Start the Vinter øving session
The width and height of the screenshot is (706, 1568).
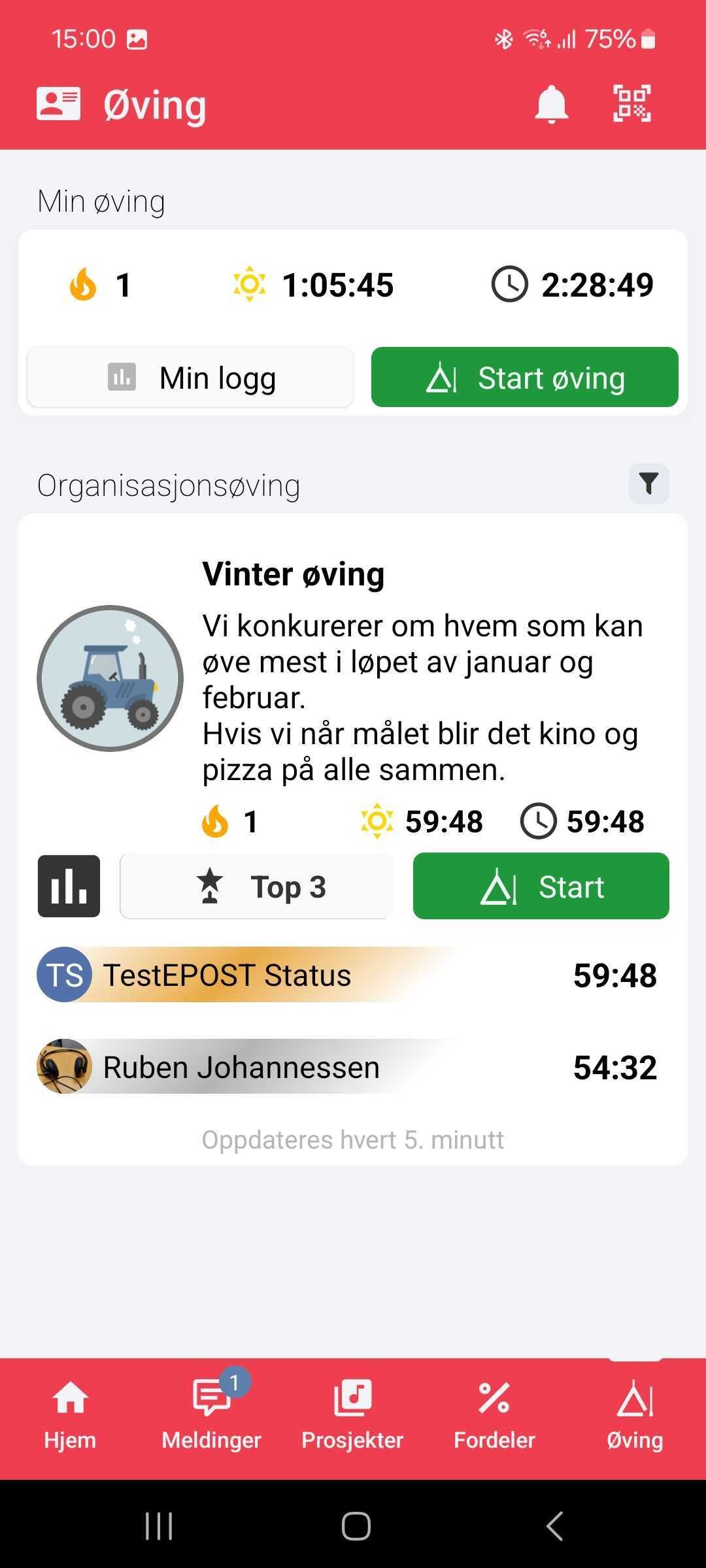click(541, 887)
